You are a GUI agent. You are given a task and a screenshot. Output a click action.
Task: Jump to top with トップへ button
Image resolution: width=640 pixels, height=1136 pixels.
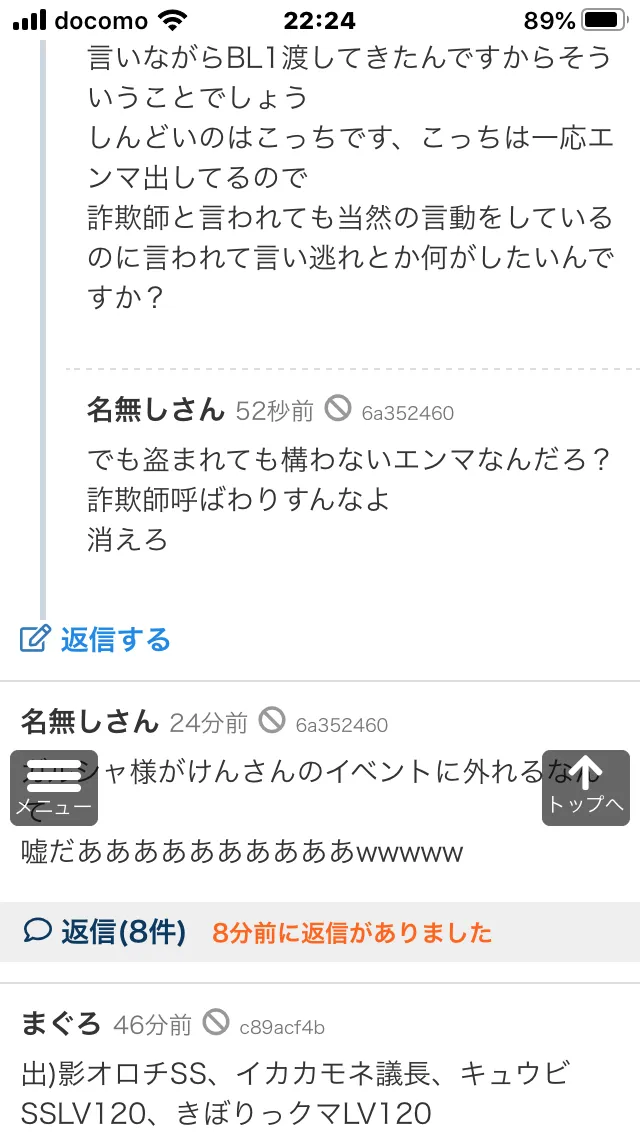pos(586,788)
